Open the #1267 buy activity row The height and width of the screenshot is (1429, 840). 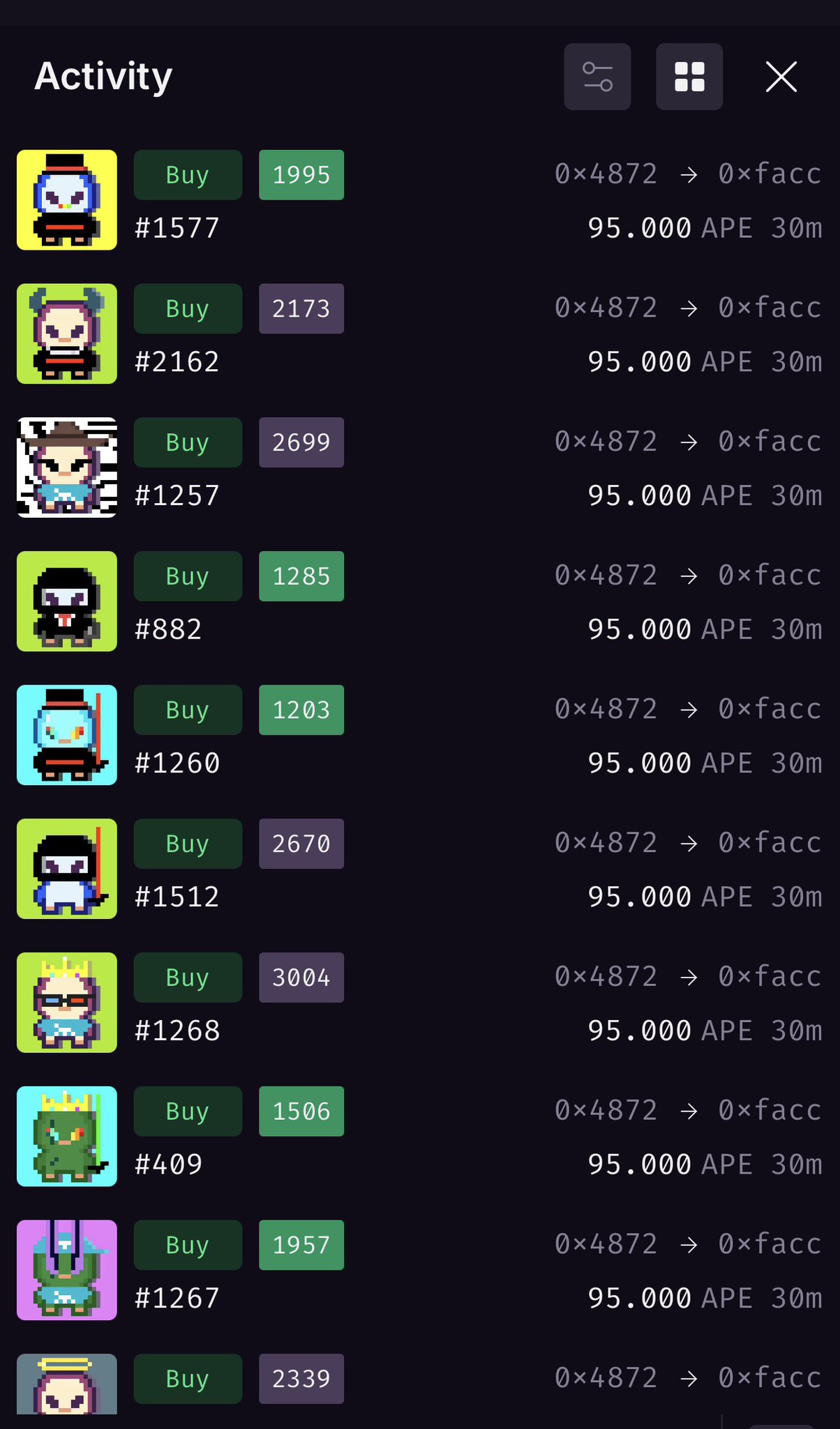point(419,1271)
